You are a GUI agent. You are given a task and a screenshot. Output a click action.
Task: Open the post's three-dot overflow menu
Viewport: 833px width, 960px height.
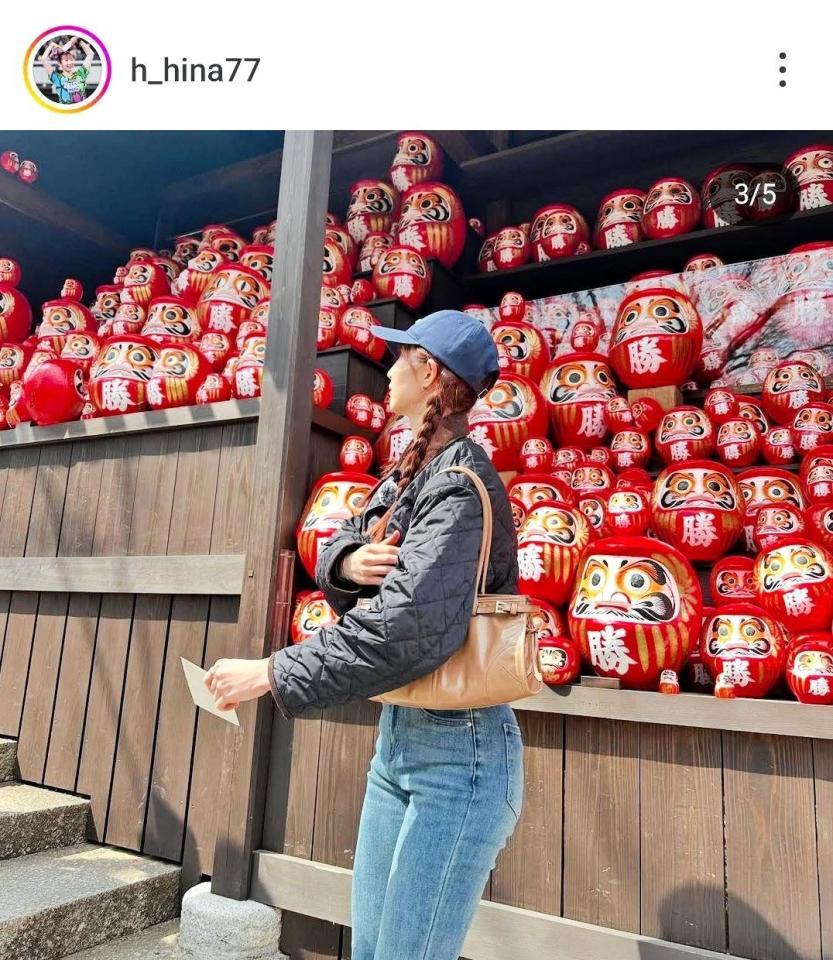click(782, 70)
